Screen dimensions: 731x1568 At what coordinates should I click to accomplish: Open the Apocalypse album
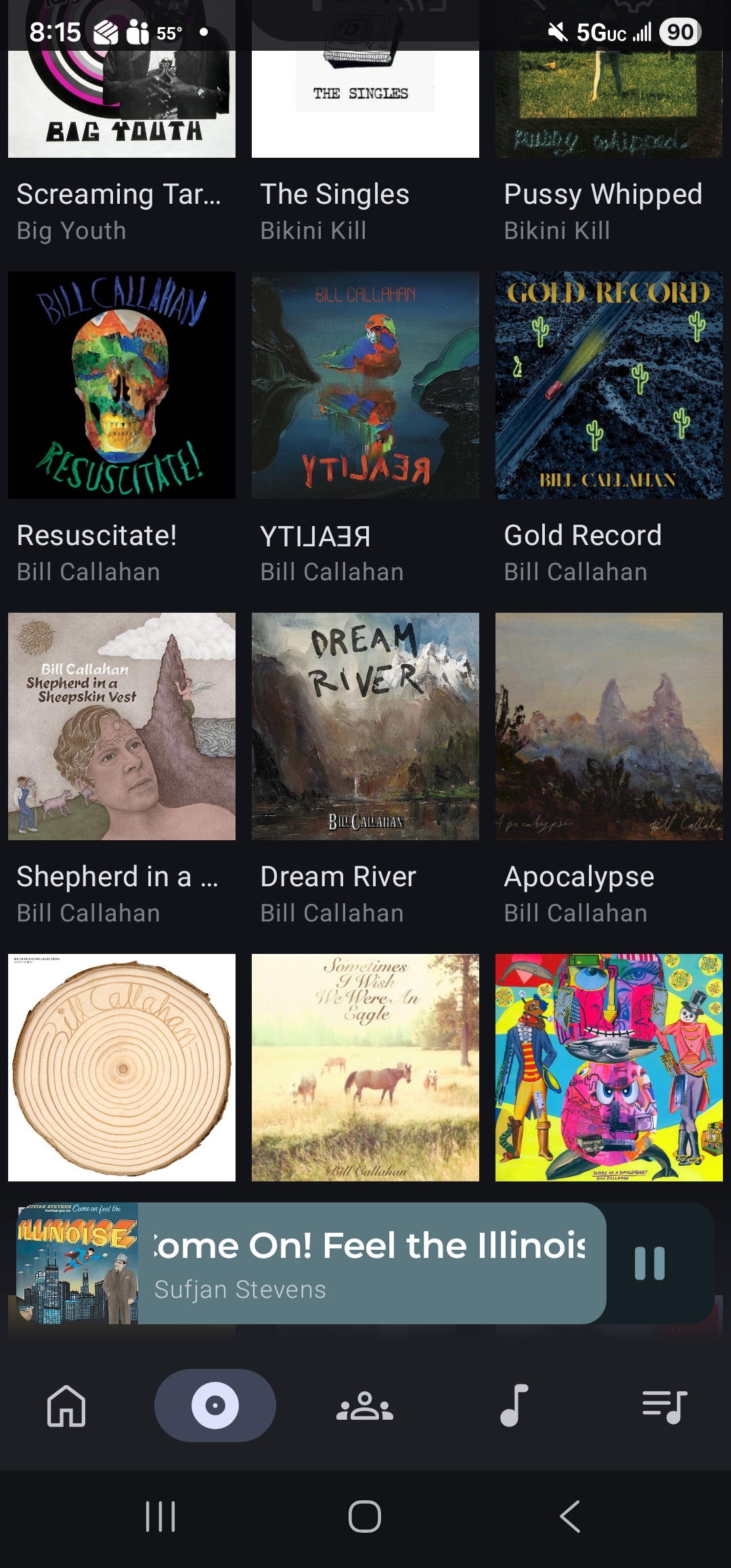pyautogui.click(x=609, y=726)
